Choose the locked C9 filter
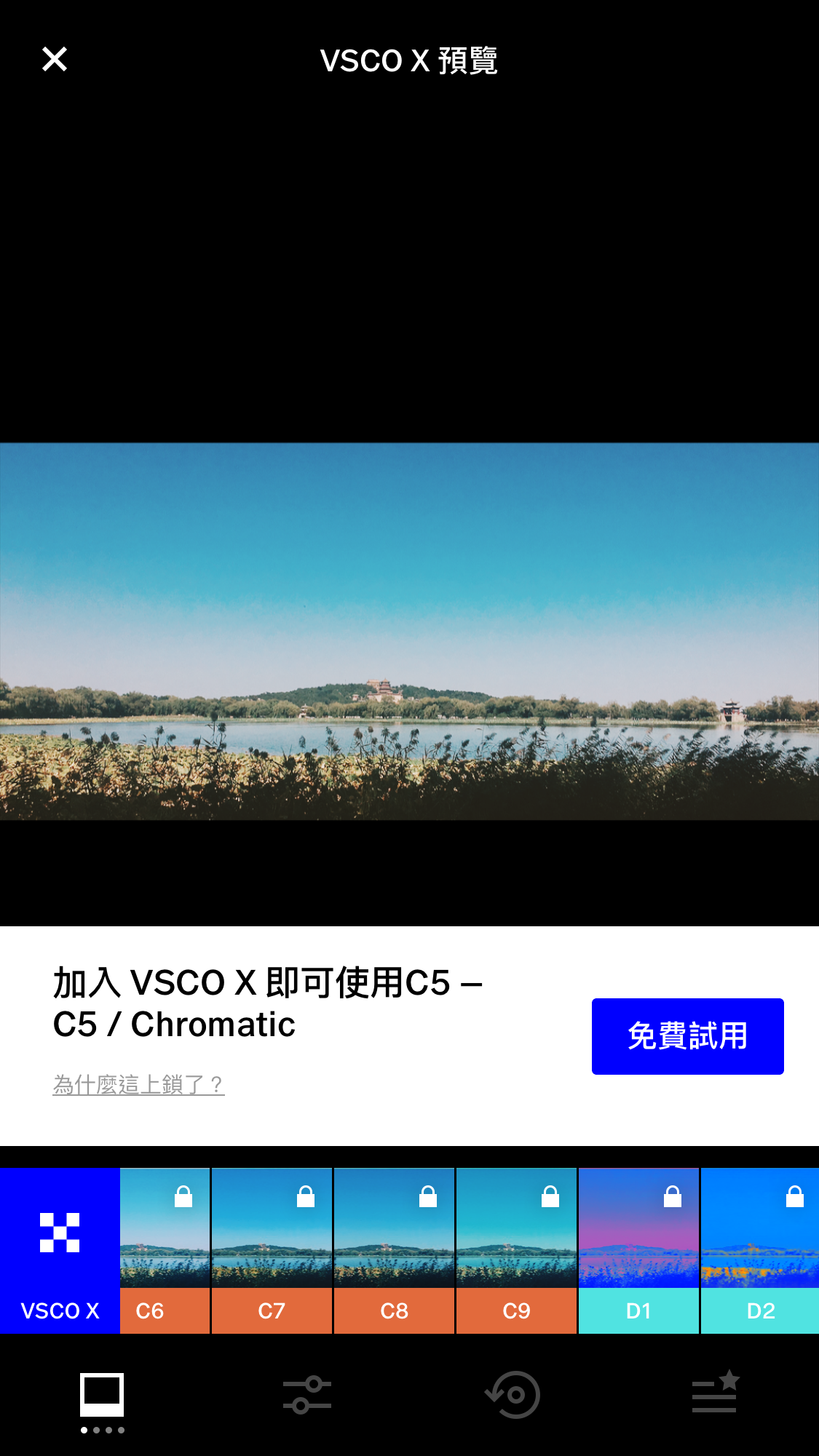 (516, 1251)
